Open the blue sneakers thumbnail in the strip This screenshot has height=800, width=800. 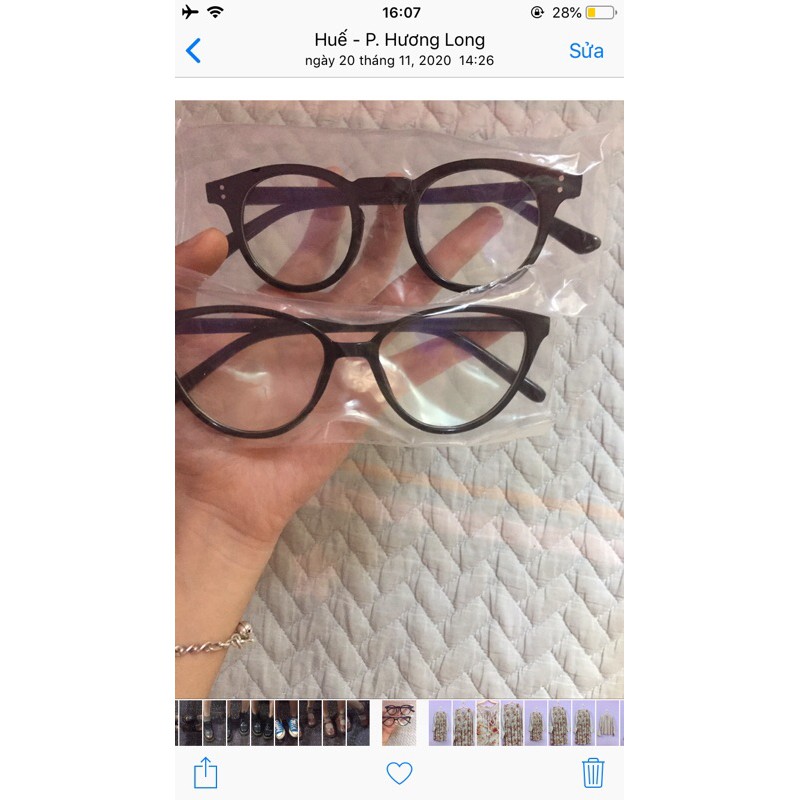coord(286,722)
